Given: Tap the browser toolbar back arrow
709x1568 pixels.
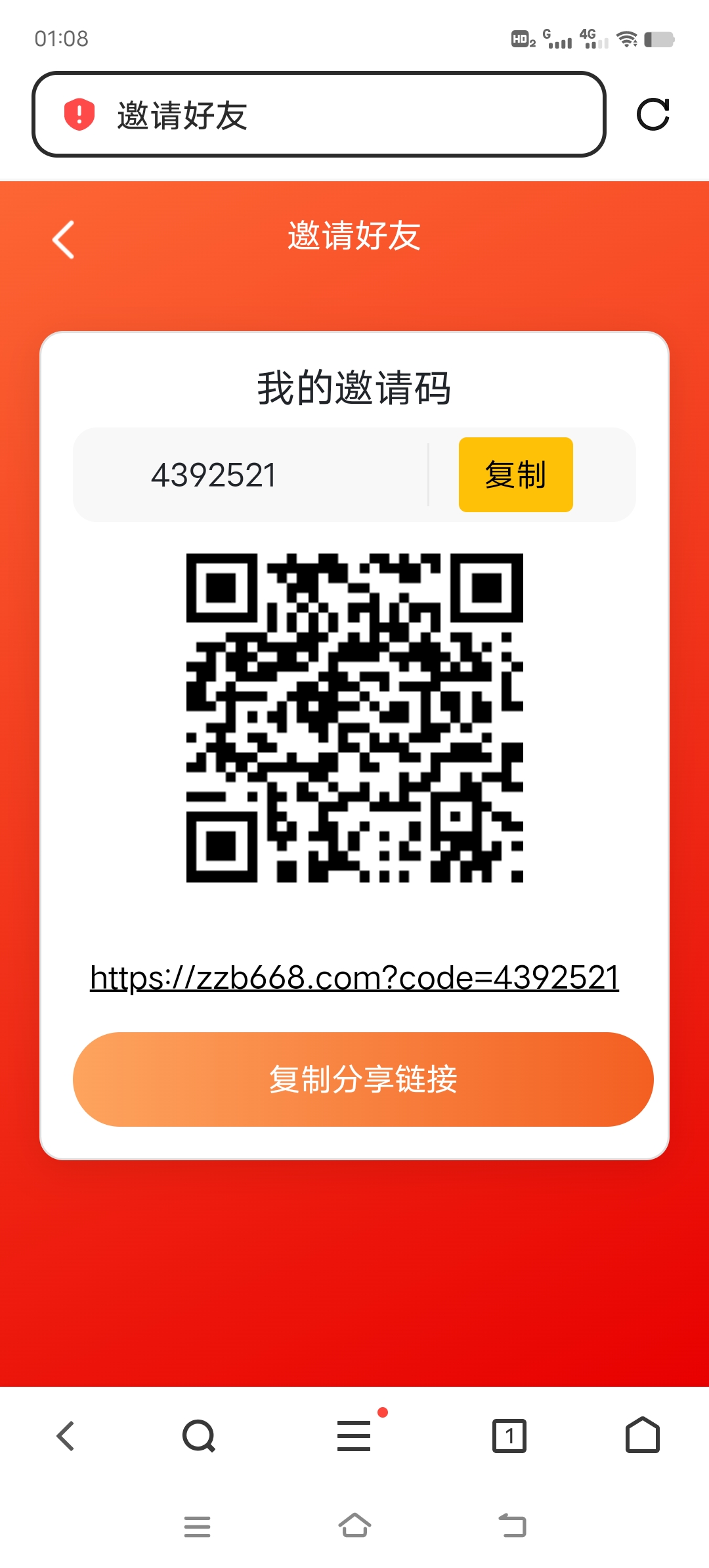Looking at the screenshot, I should pos(66,1436).
